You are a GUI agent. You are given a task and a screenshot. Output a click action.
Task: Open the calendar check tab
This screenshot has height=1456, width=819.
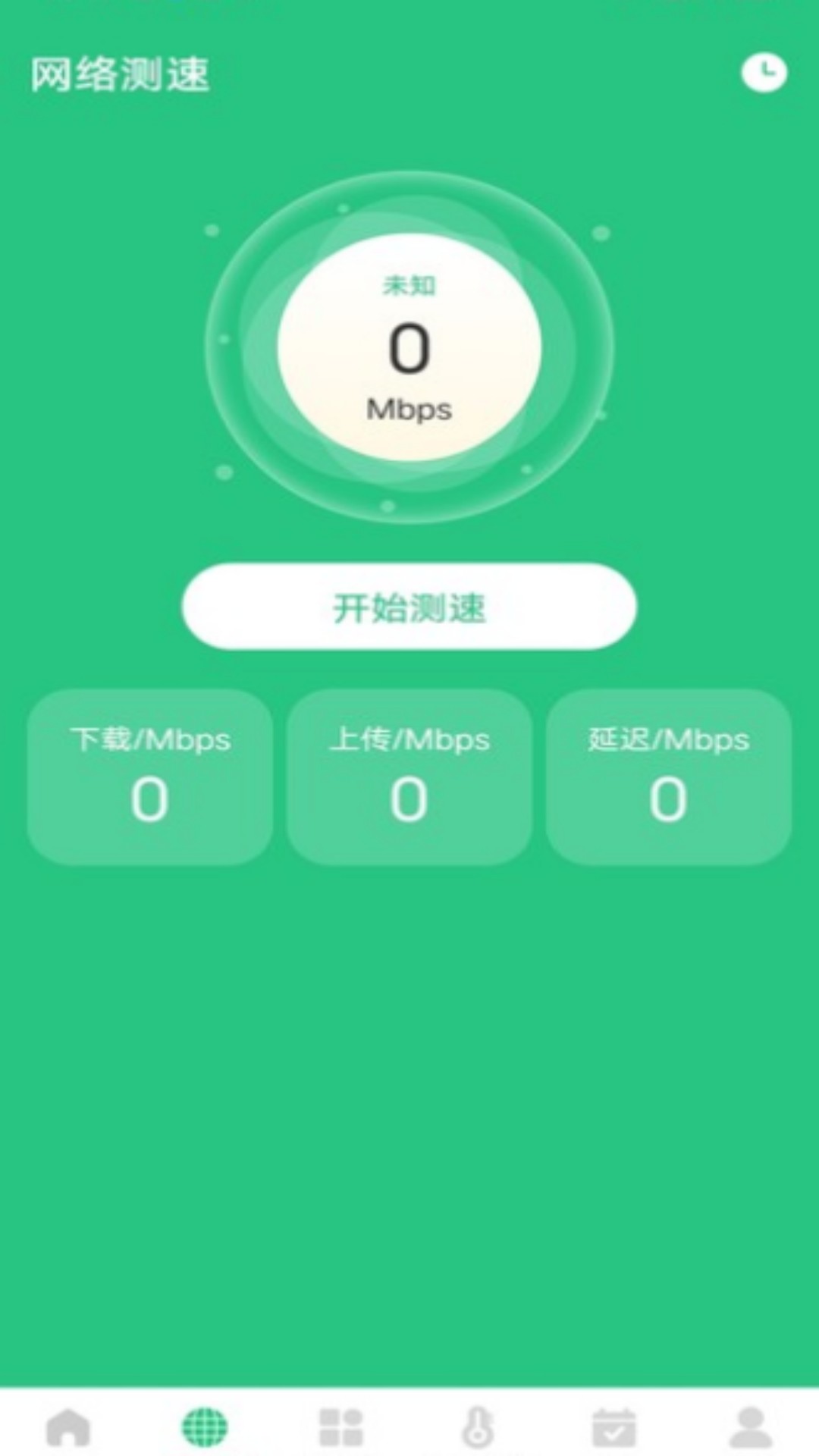coord(614,1427)
